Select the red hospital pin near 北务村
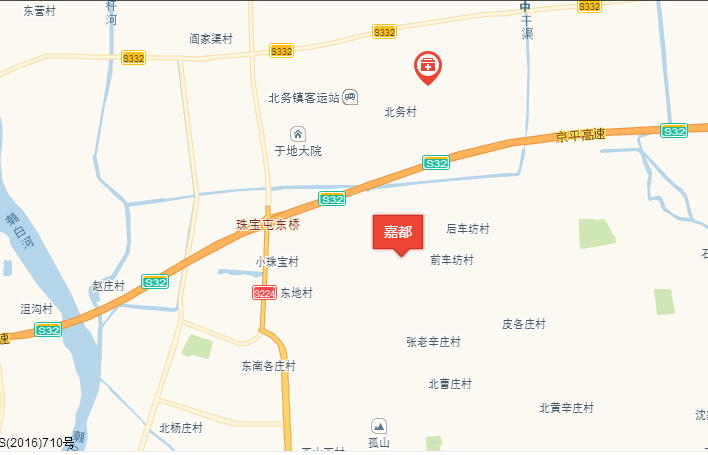This screenshot has width=708, height=455. [x=429, y=67]
